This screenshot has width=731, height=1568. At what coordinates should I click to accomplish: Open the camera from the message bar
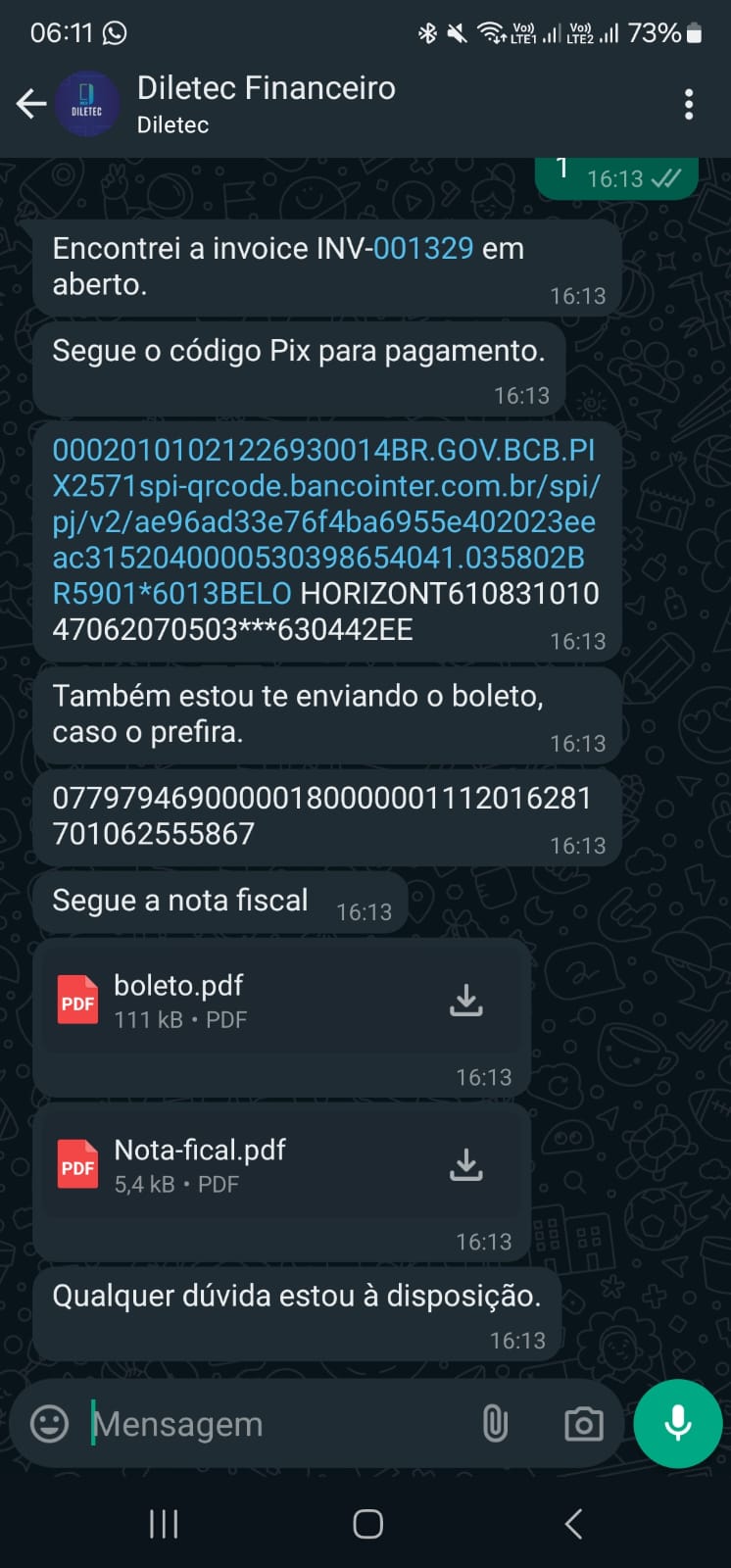(584, 1424)
